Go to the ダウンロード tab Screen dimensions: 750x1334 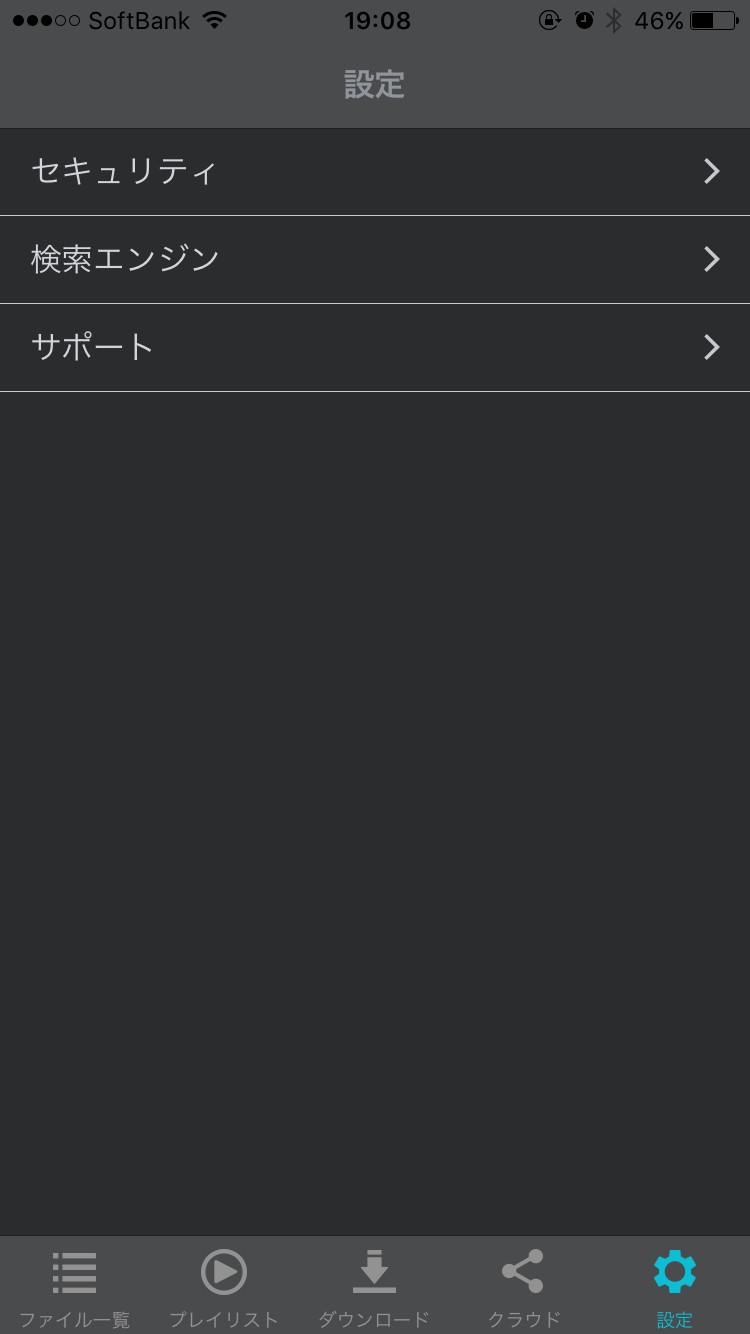point(374,1286)
